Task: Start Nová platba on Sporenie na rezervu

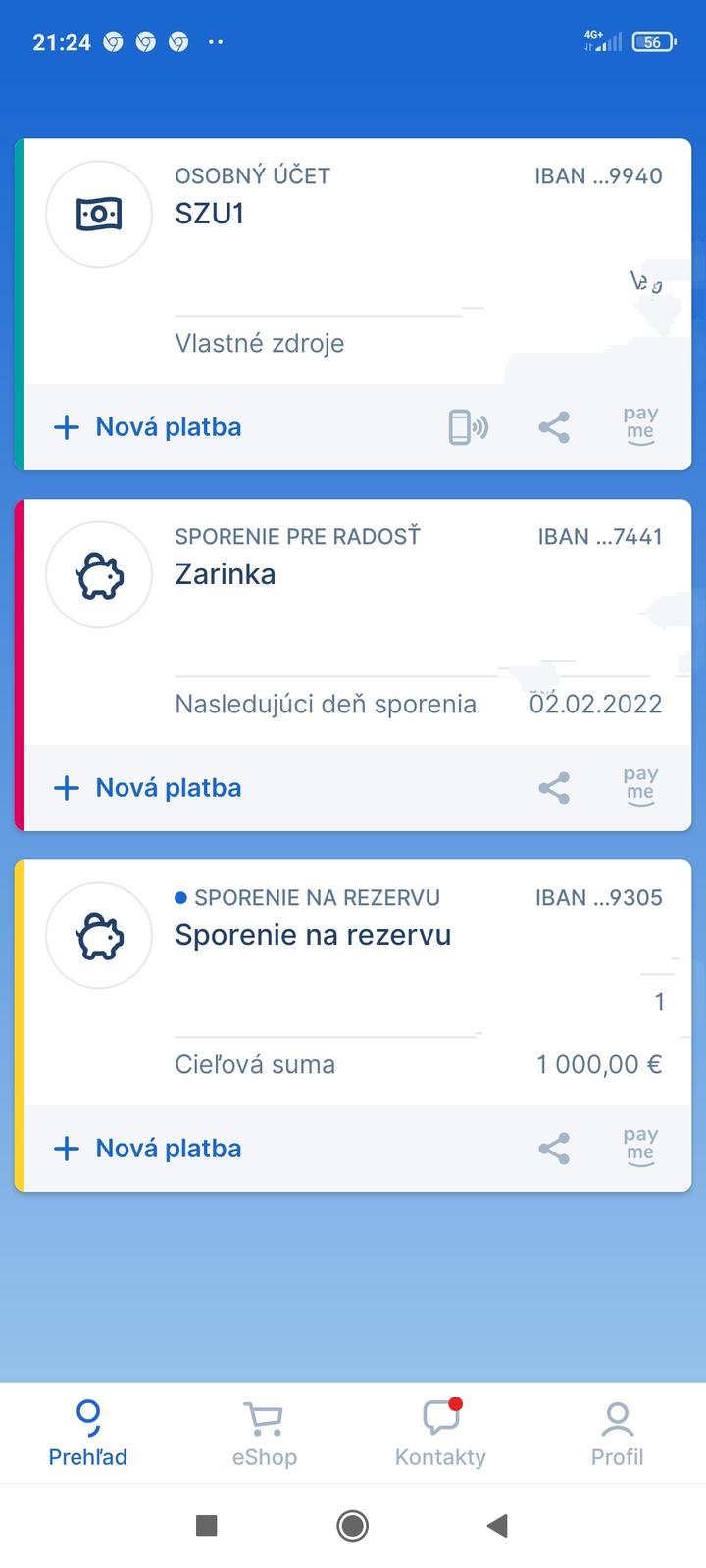Action: 148,1149
